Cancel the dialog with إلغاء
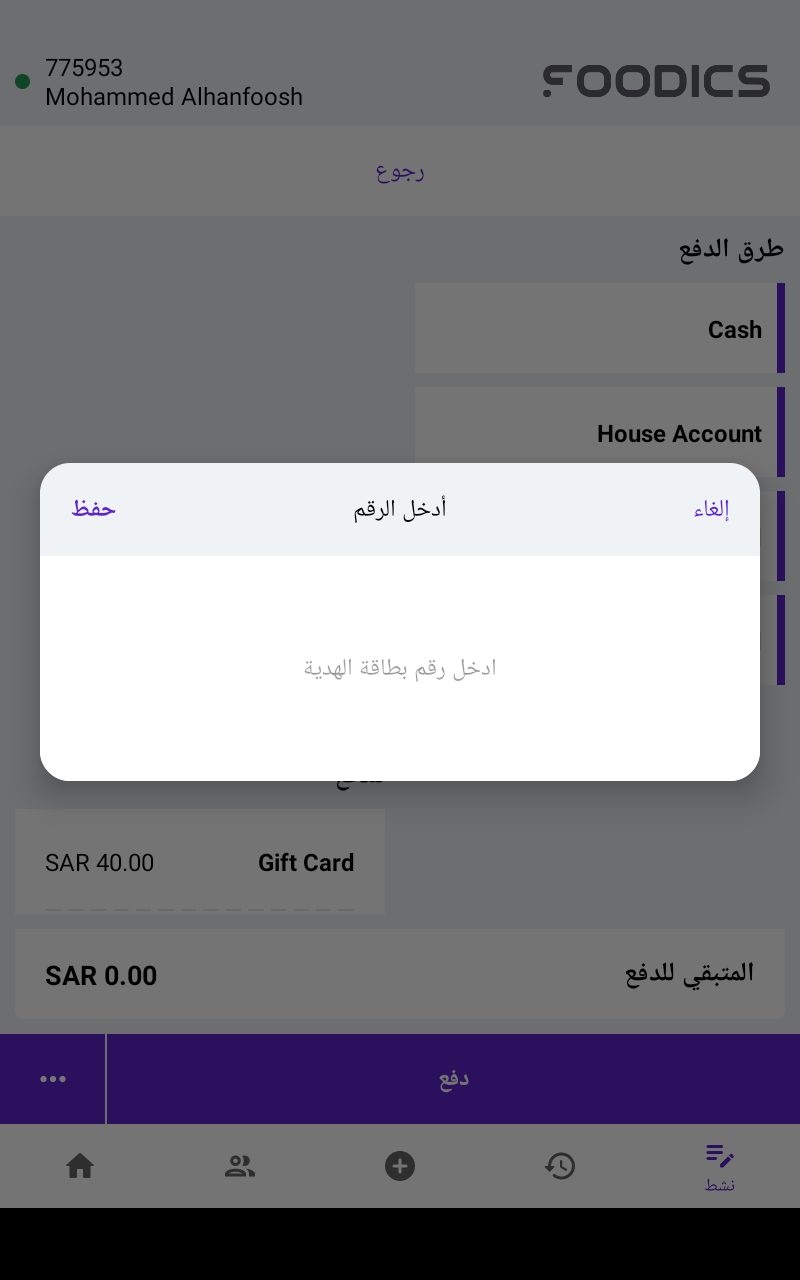The image size is (800, 1280). point(711,509)
